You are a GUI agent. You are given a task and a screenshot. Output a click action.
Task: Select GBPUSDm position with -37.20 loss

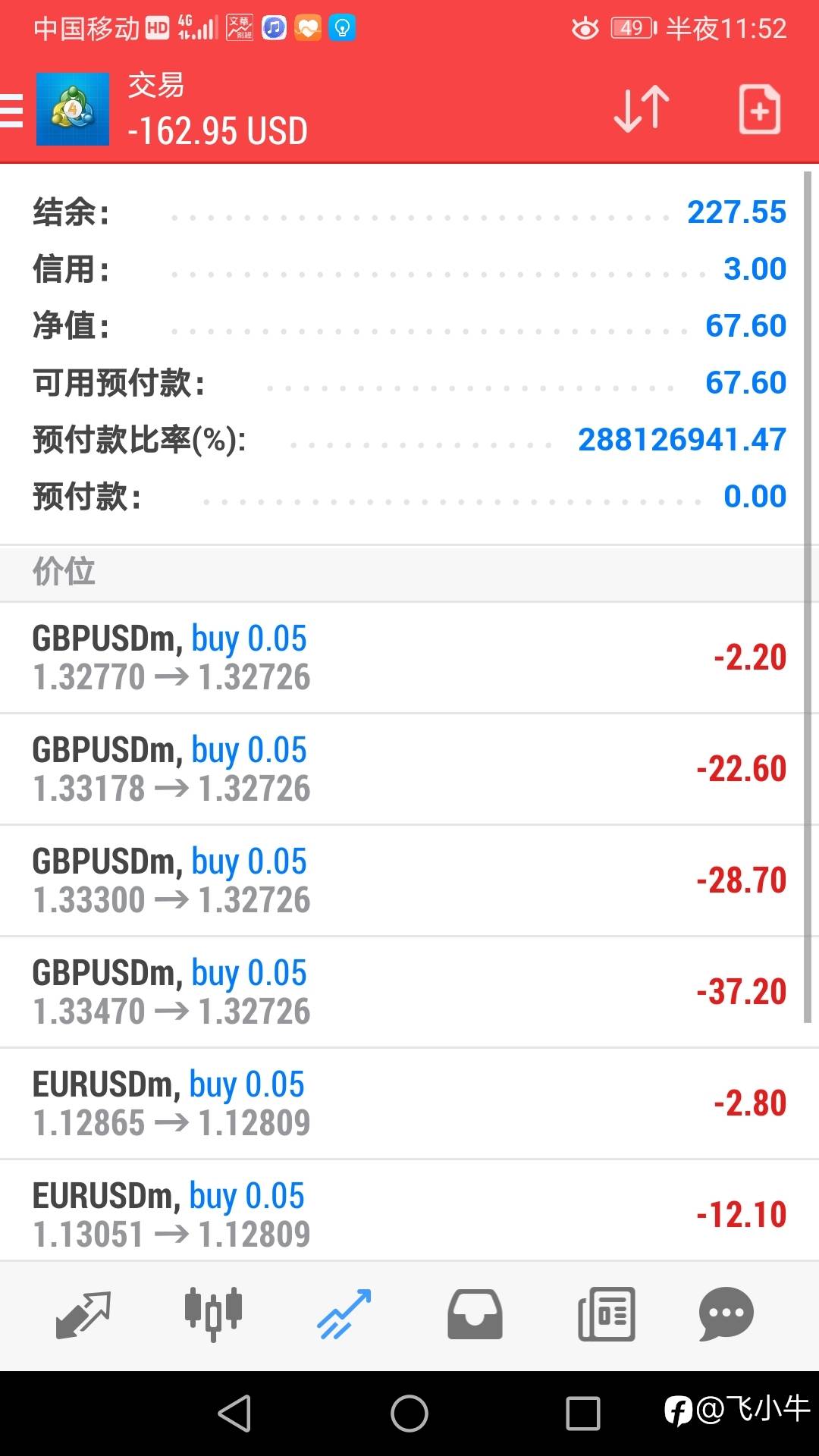click(409, 992)
